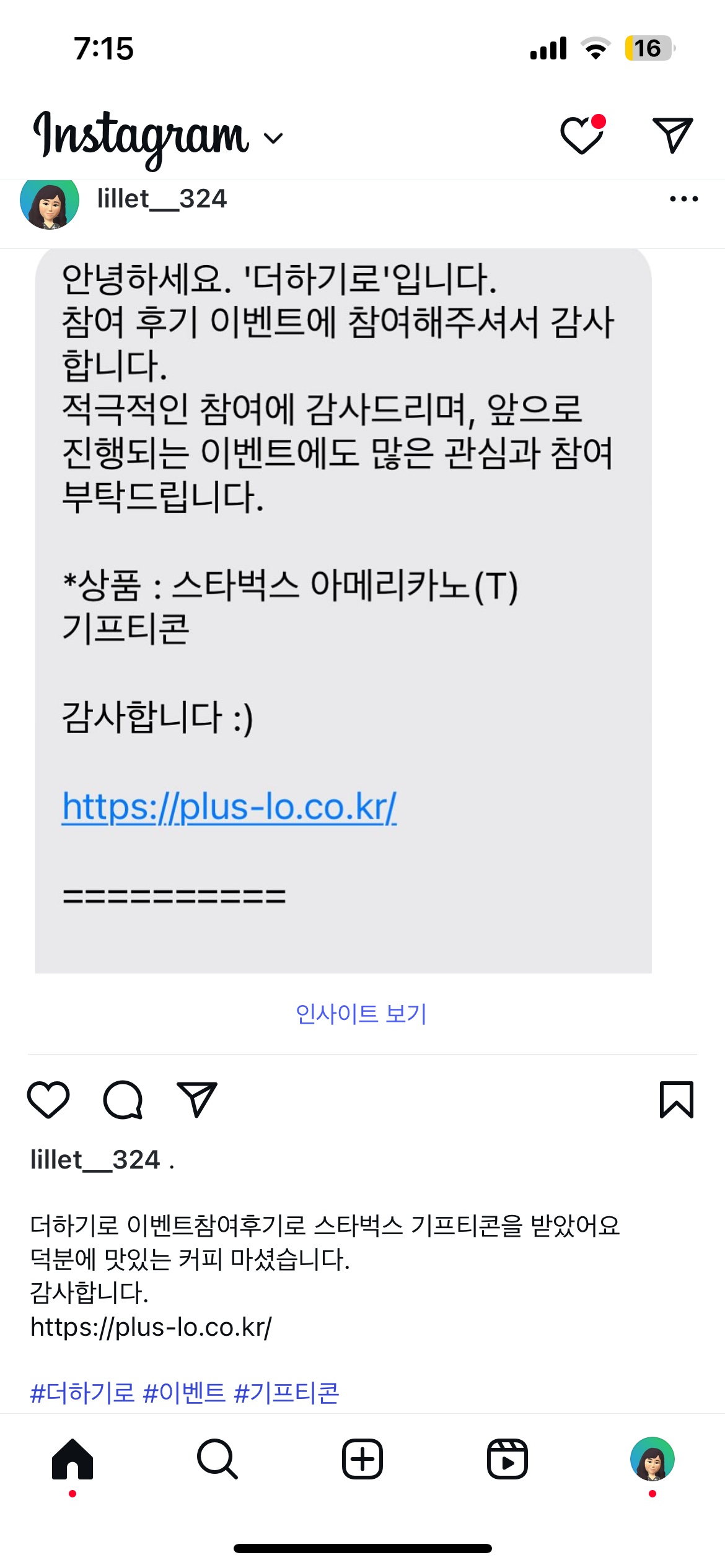Image resolution: width=725 pixels, height=1568 pixels.
Task: Tap lillet__324 username in the caption
Action: (x=95, y=1160)
